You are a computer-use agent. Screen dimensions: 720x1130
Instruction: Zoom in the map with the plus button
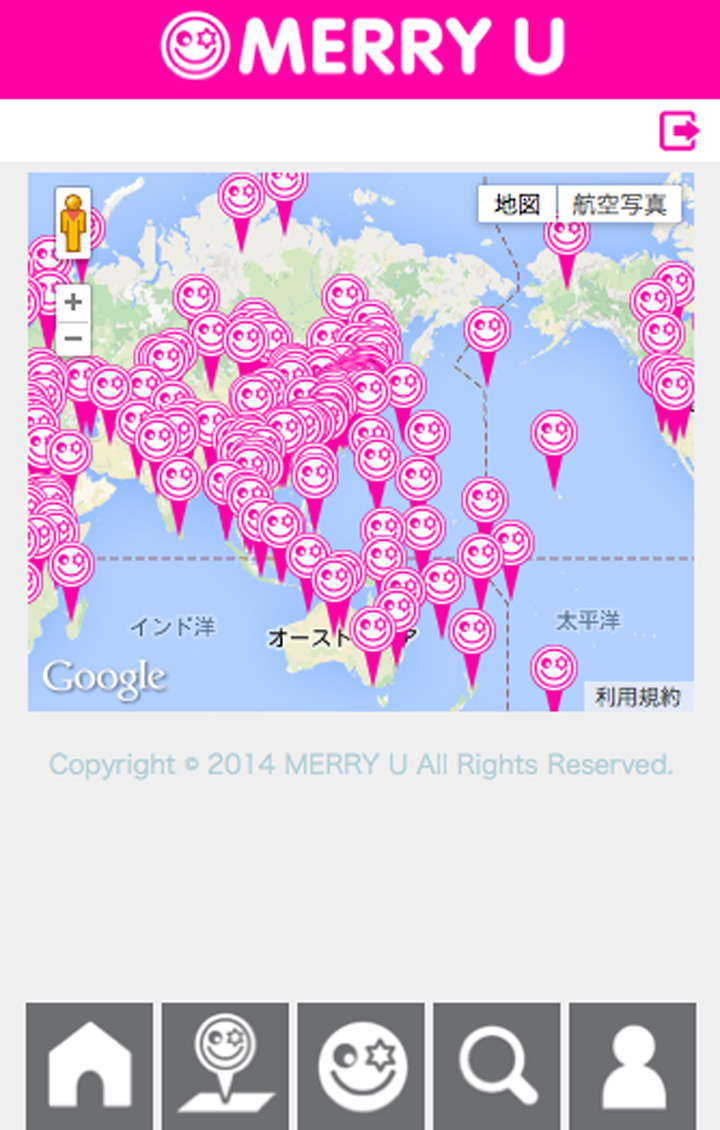[x=73, y=302]
